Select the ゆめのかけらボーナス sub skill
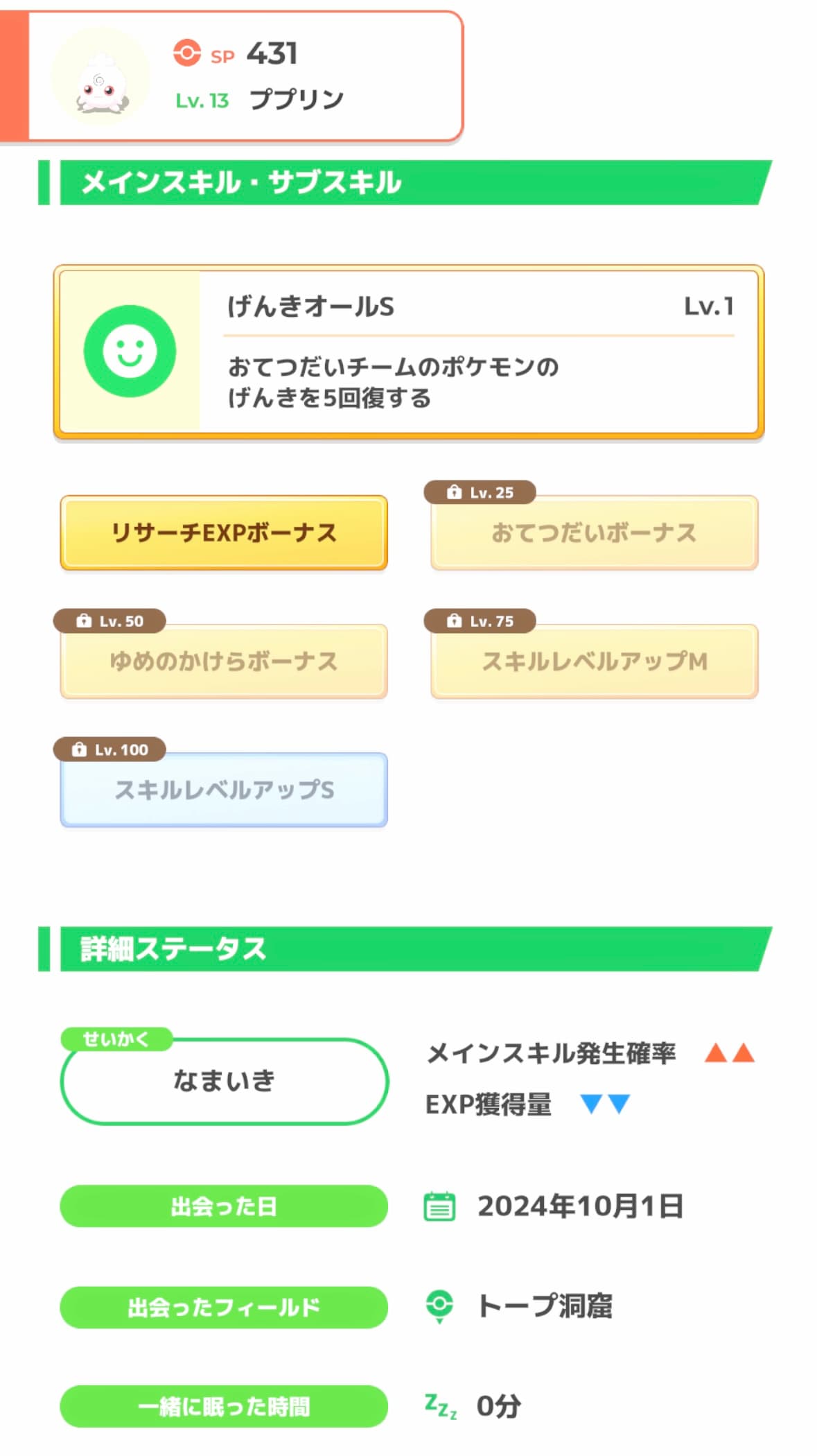This screenshot has height=1456, width=817. (223, 661)
